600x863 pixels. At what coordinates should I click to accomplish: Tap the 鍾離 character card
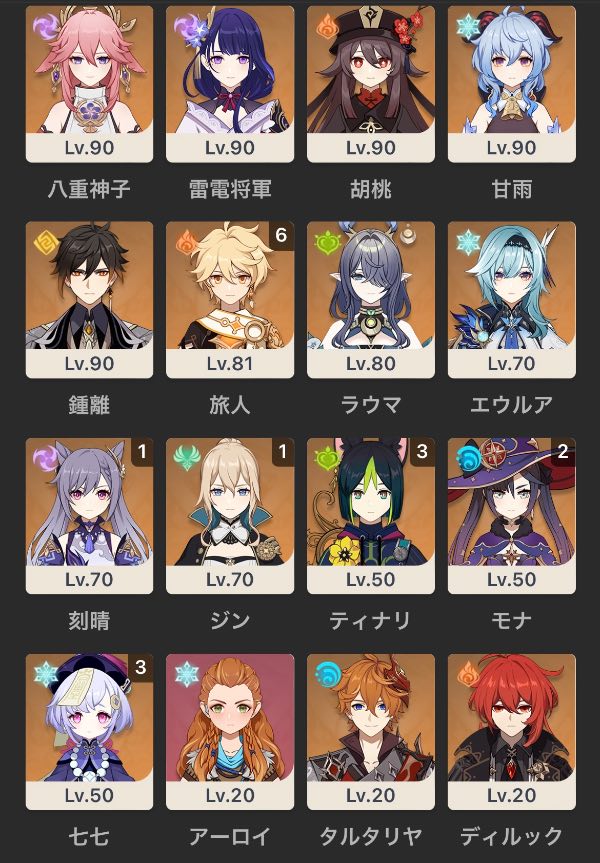[89, 298]
